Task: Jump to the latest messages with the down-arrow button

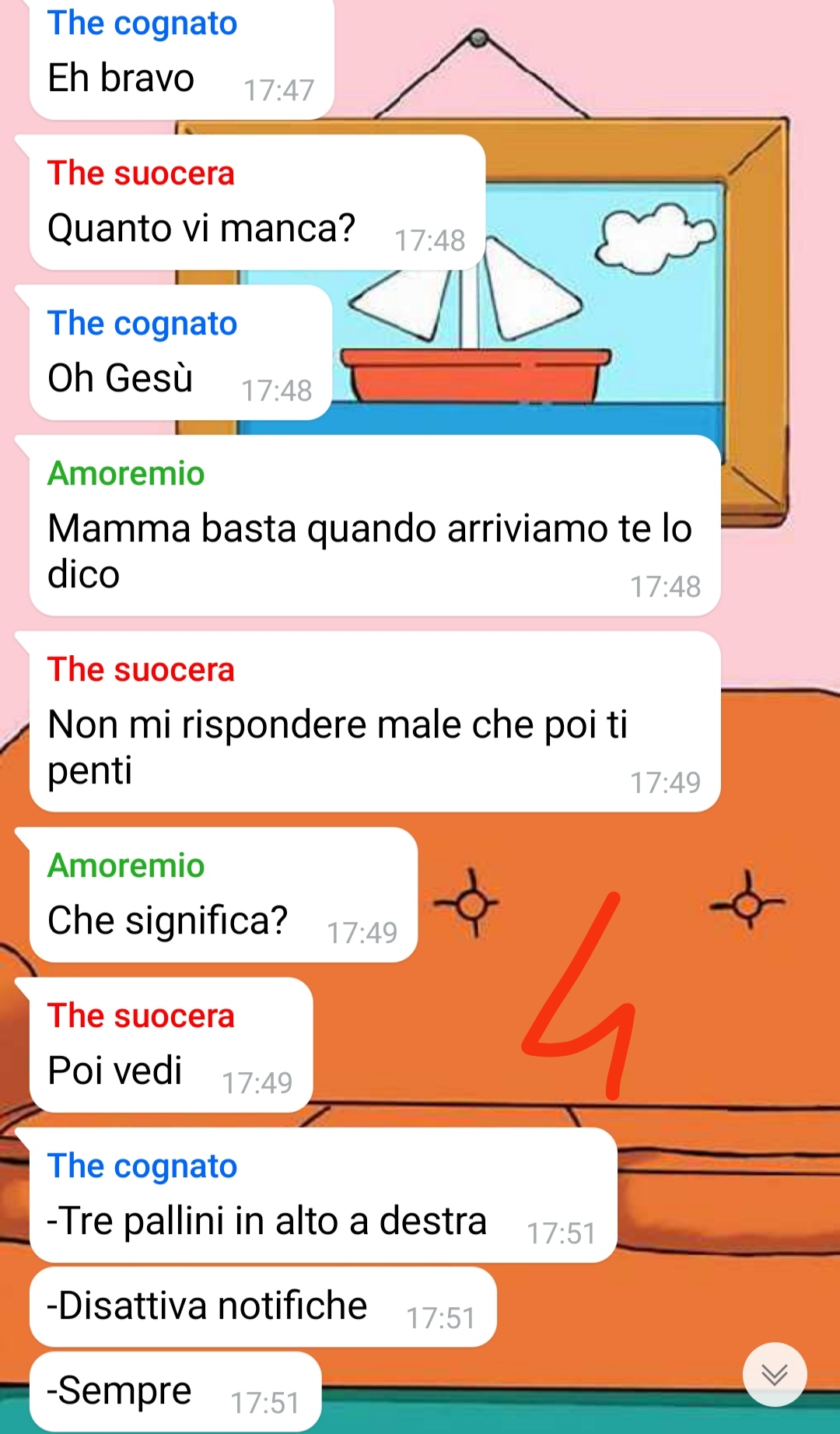Action: click(x=775, y=1375)
